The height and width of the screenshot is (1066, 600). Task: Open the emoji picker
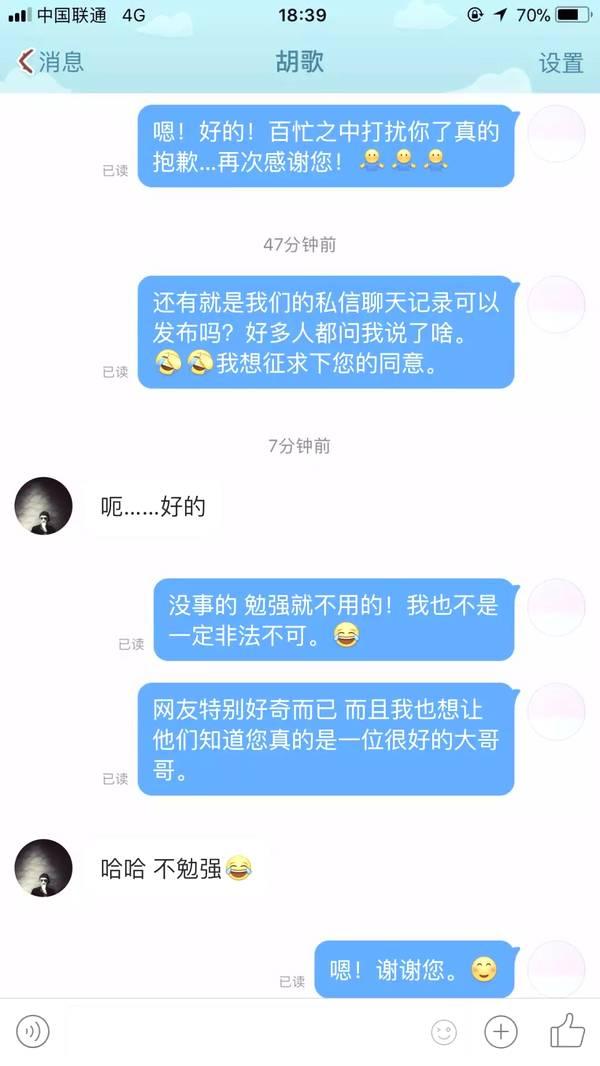pyautogui.click(x=443, y=1031)
